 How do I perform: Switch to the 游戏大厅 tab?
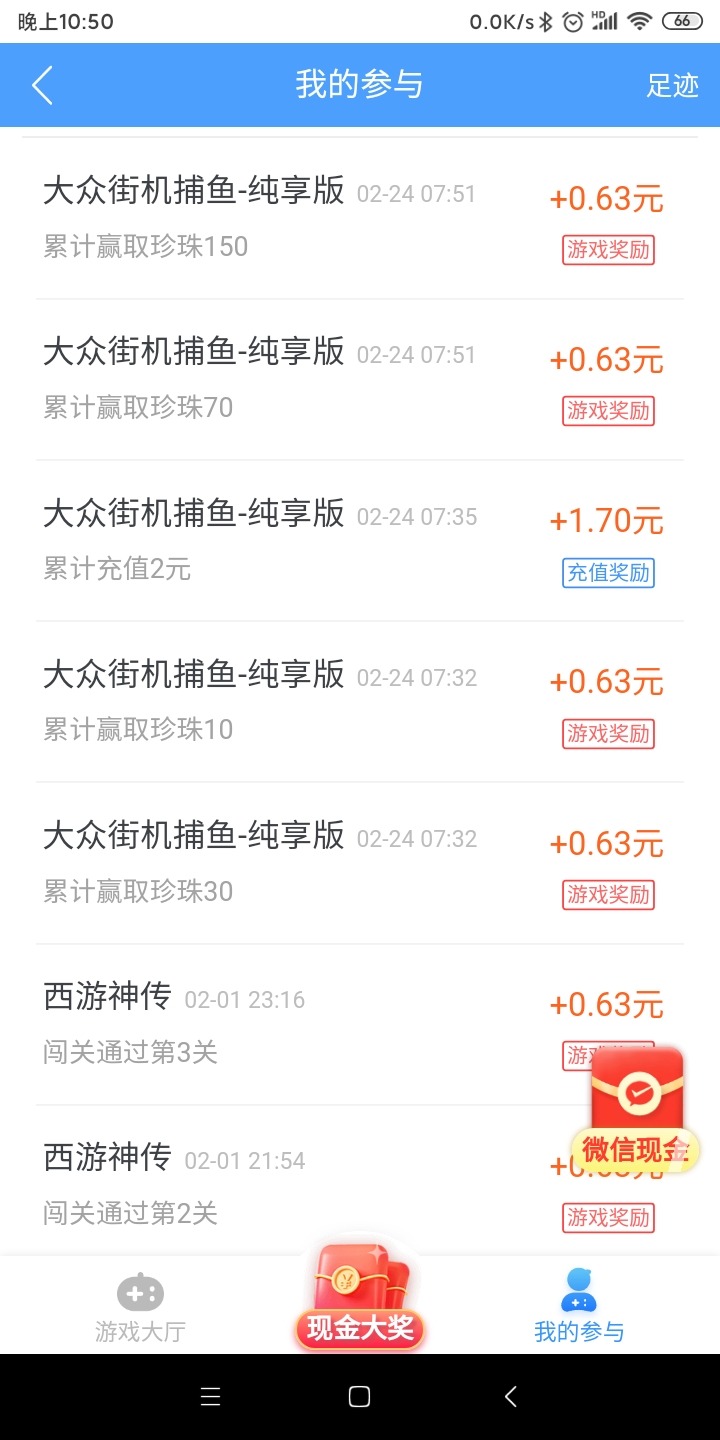(x=140, y=1308)
